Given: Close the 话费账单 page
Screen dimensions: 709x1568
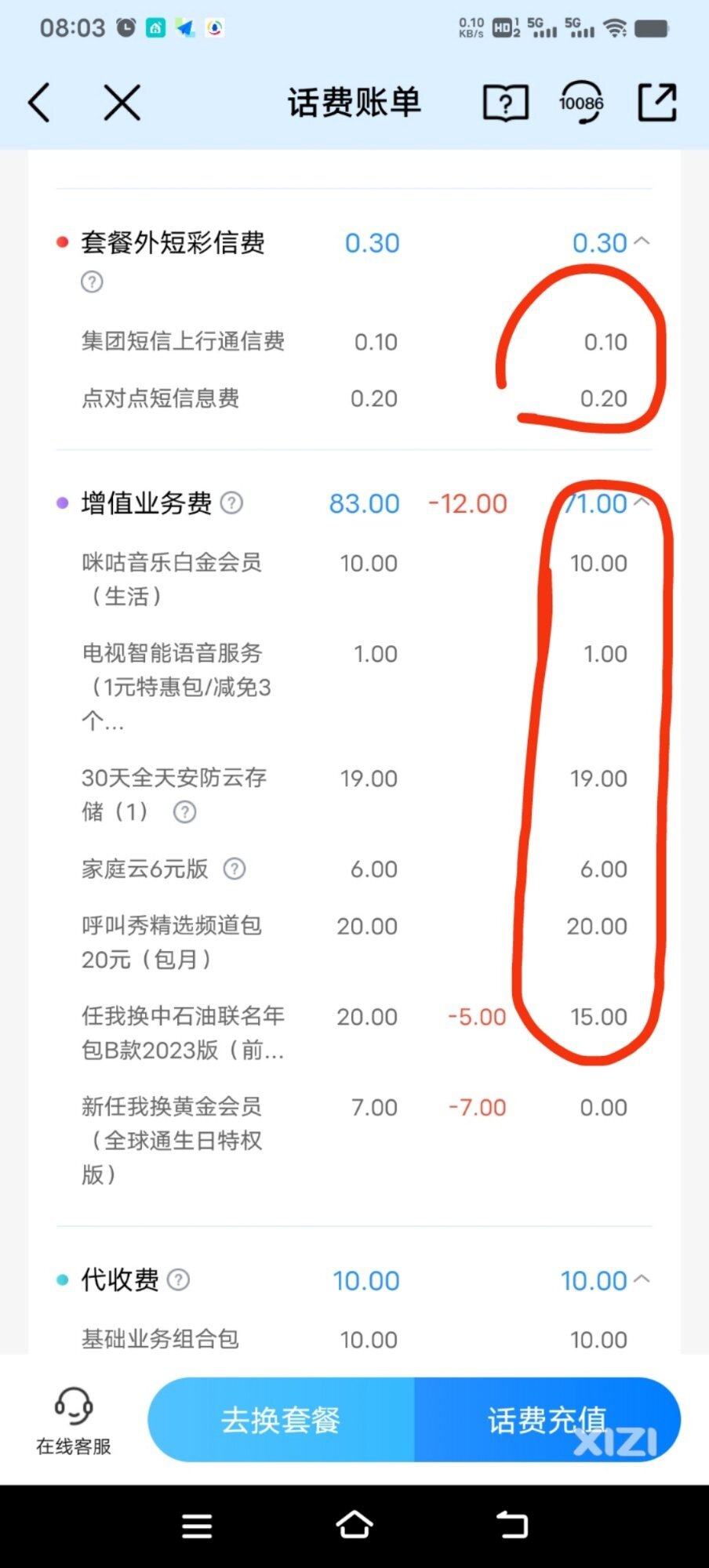Looking at the screenshot, I should tap(122, 103).
